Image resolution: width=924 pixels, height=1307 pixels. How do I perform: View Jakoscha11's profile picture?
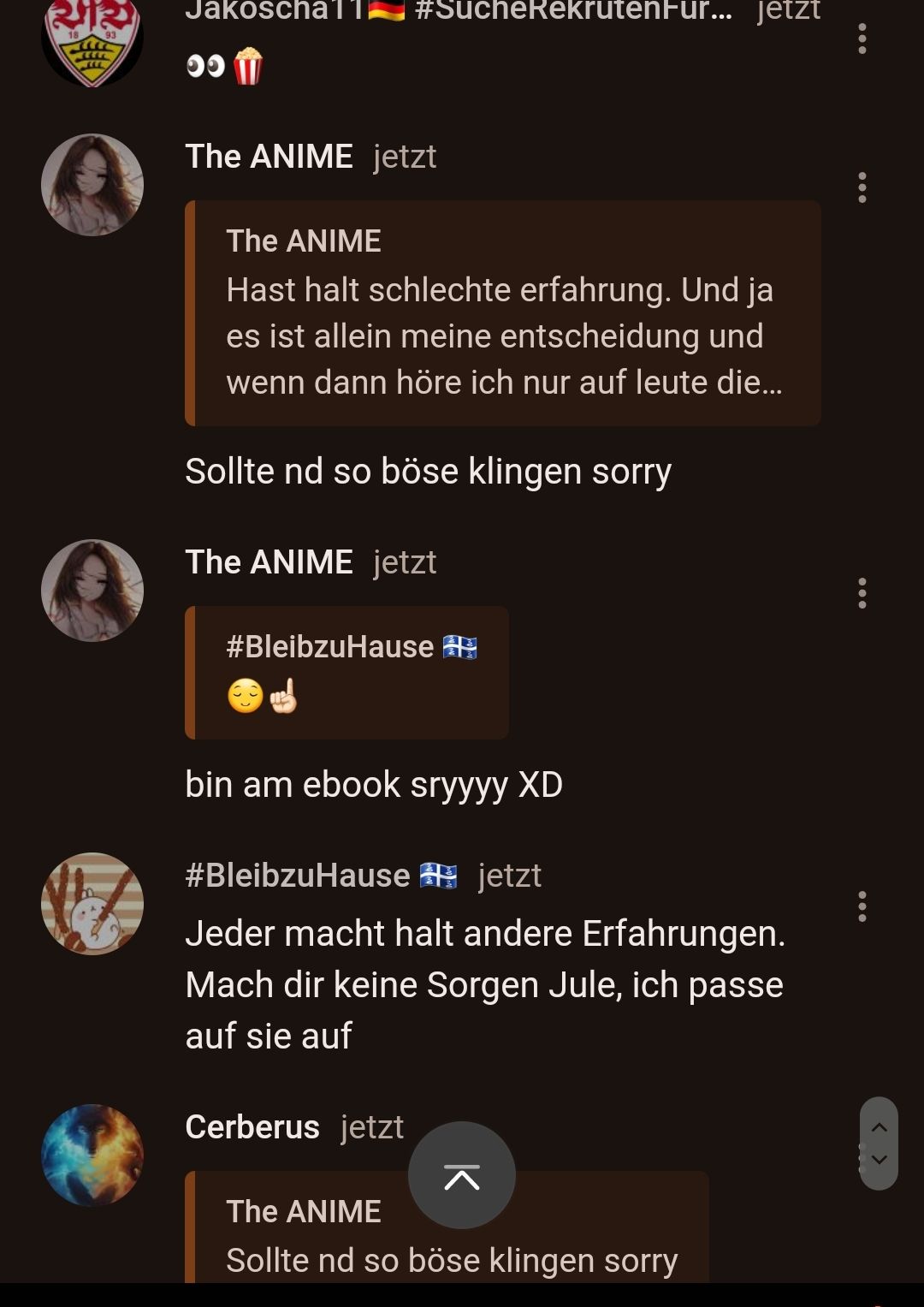[x=92, y=39]
